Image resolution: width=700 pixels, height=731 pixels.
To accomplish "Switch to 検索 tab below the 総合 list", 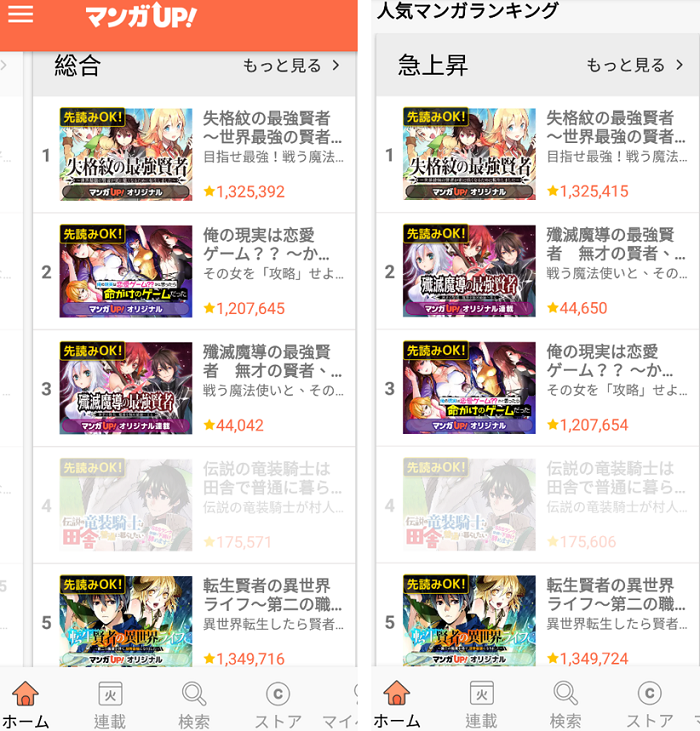I will click(194, 703).
